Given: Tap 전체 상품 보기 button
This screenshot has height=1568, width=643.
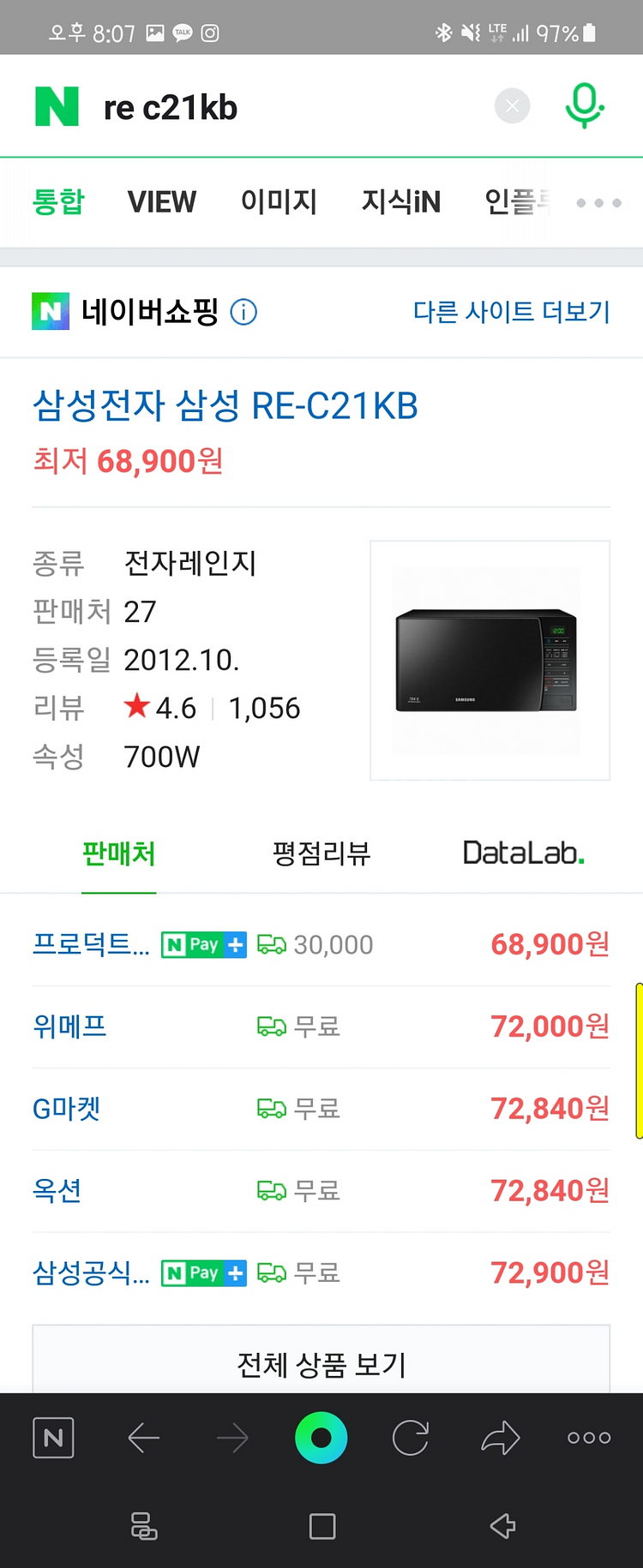Looking at the screenshot, I should coord(321,1363).
